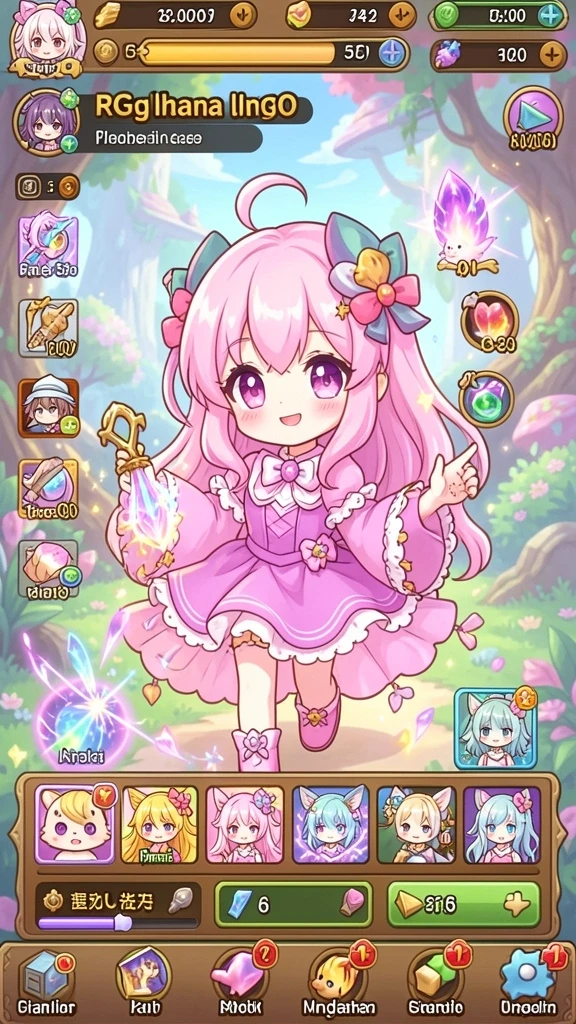Tap the plus button beside the 300 gems

tap(552, 56)
